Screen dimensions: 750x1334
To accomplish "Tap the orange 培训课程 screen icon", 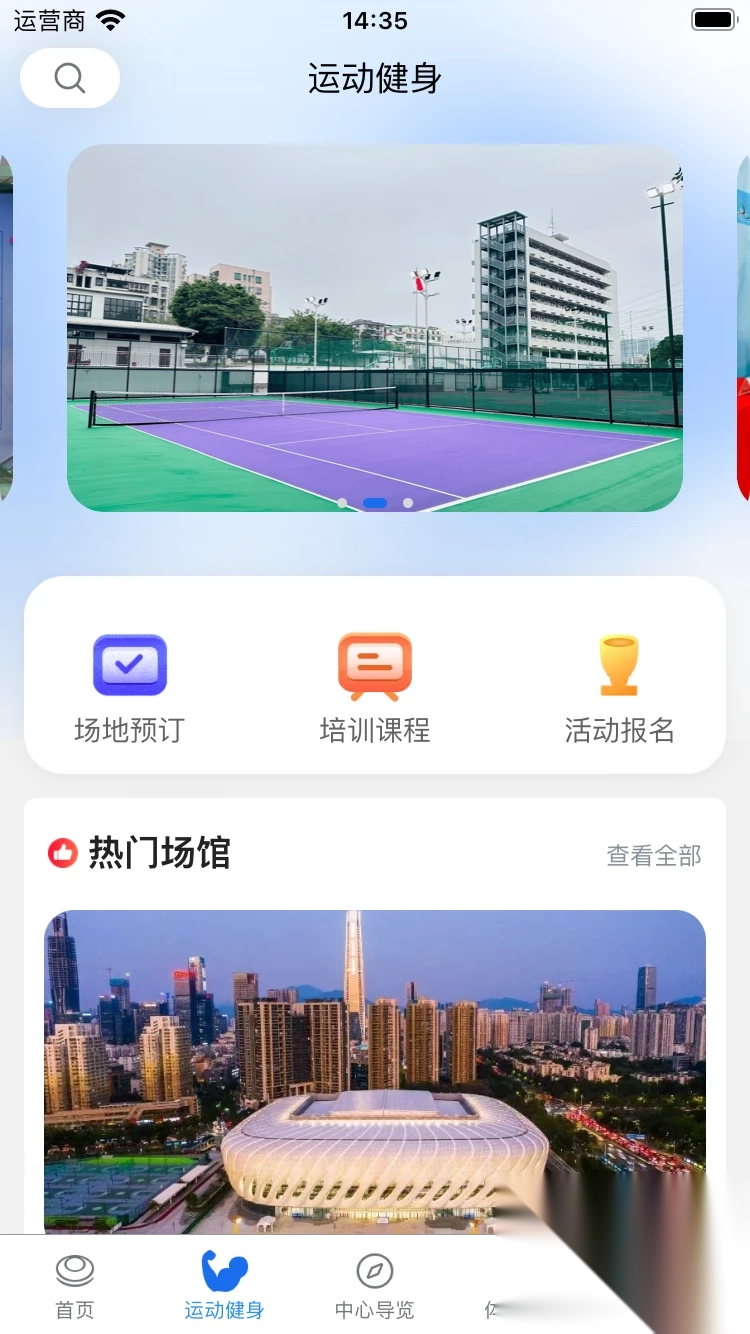I will pos(373,664).
